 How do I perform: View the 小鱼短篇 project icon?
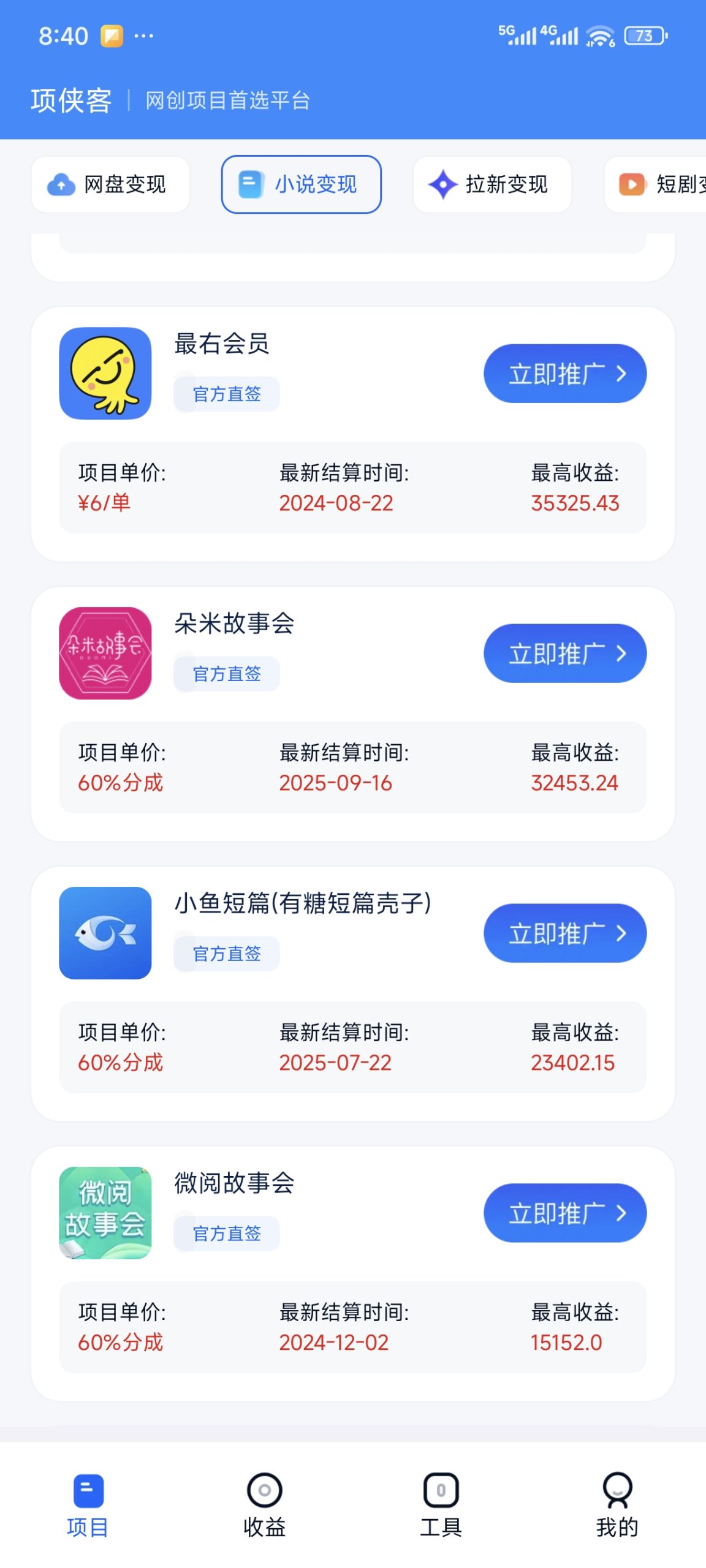(105, 933)
